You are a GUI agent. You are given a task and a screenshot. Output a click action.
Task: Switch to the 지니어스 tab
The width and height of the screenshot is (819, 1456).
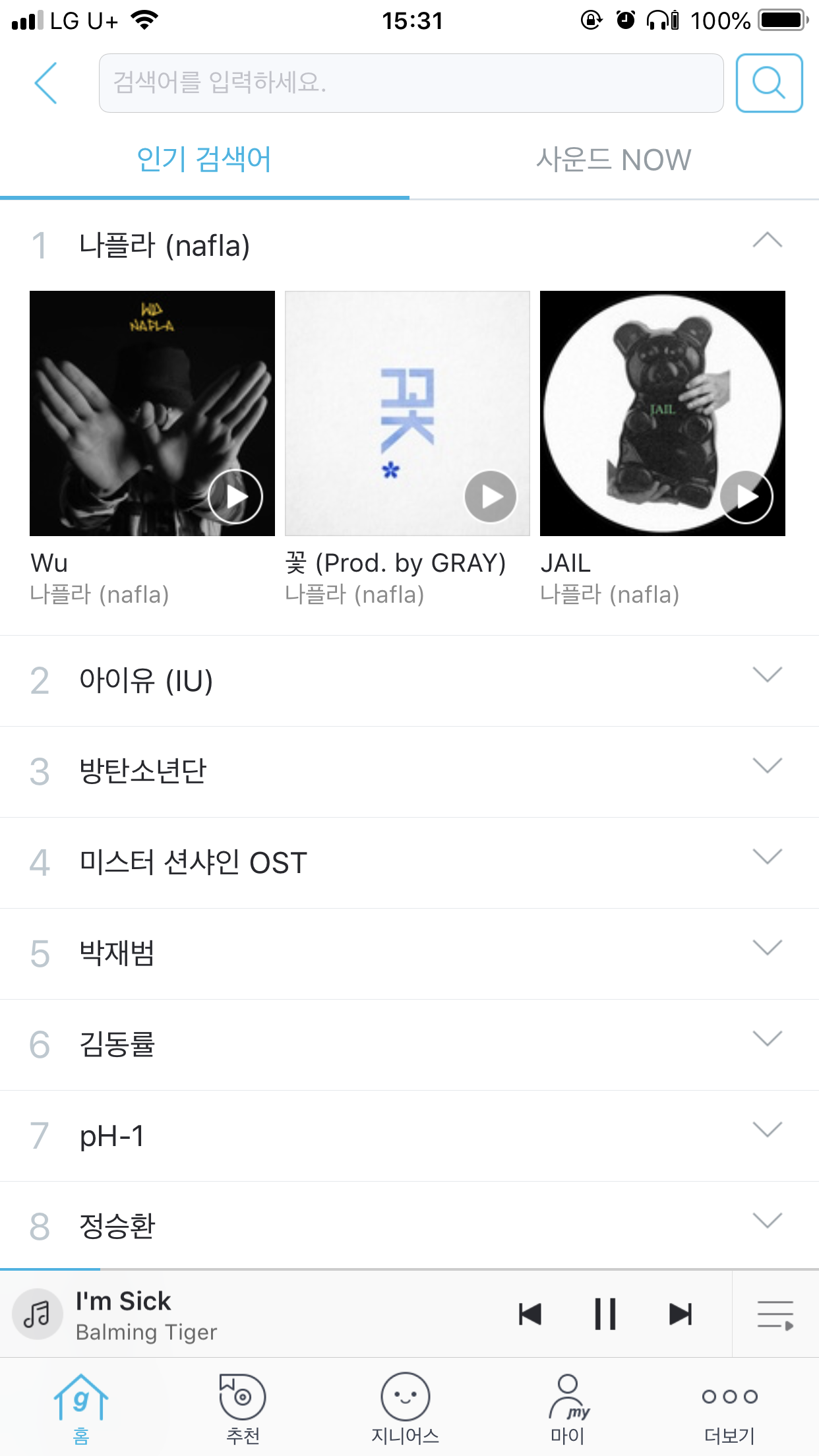[405, 1407]
